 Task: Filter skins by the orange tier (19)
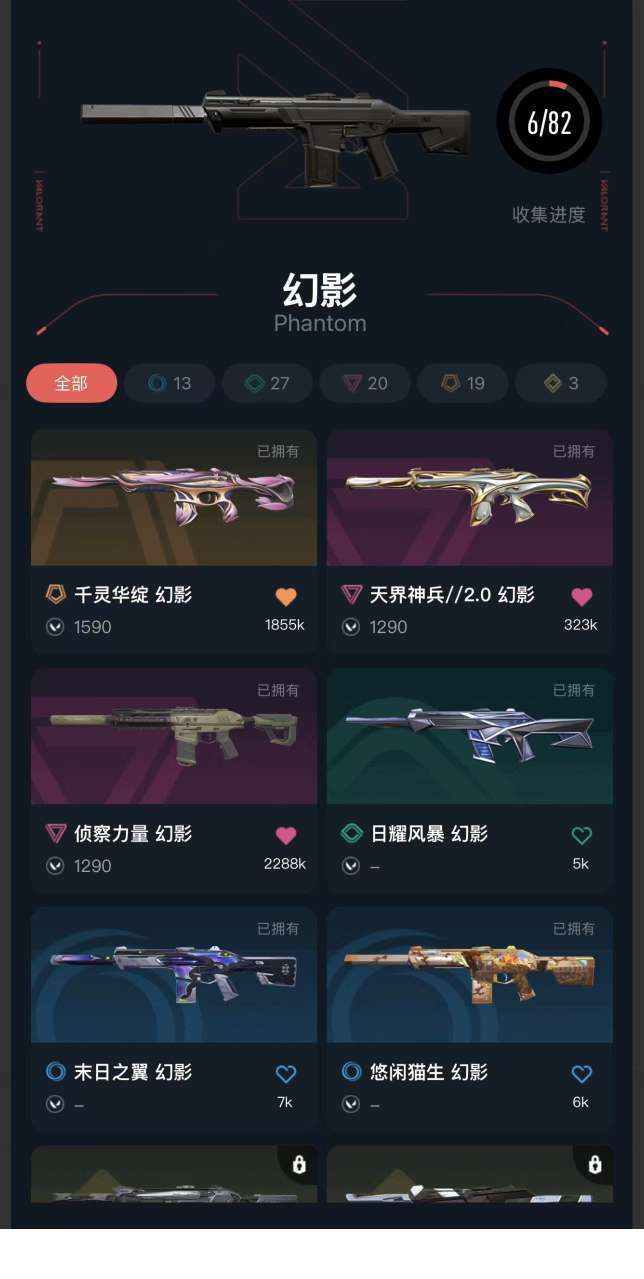(x=462, y=383)
